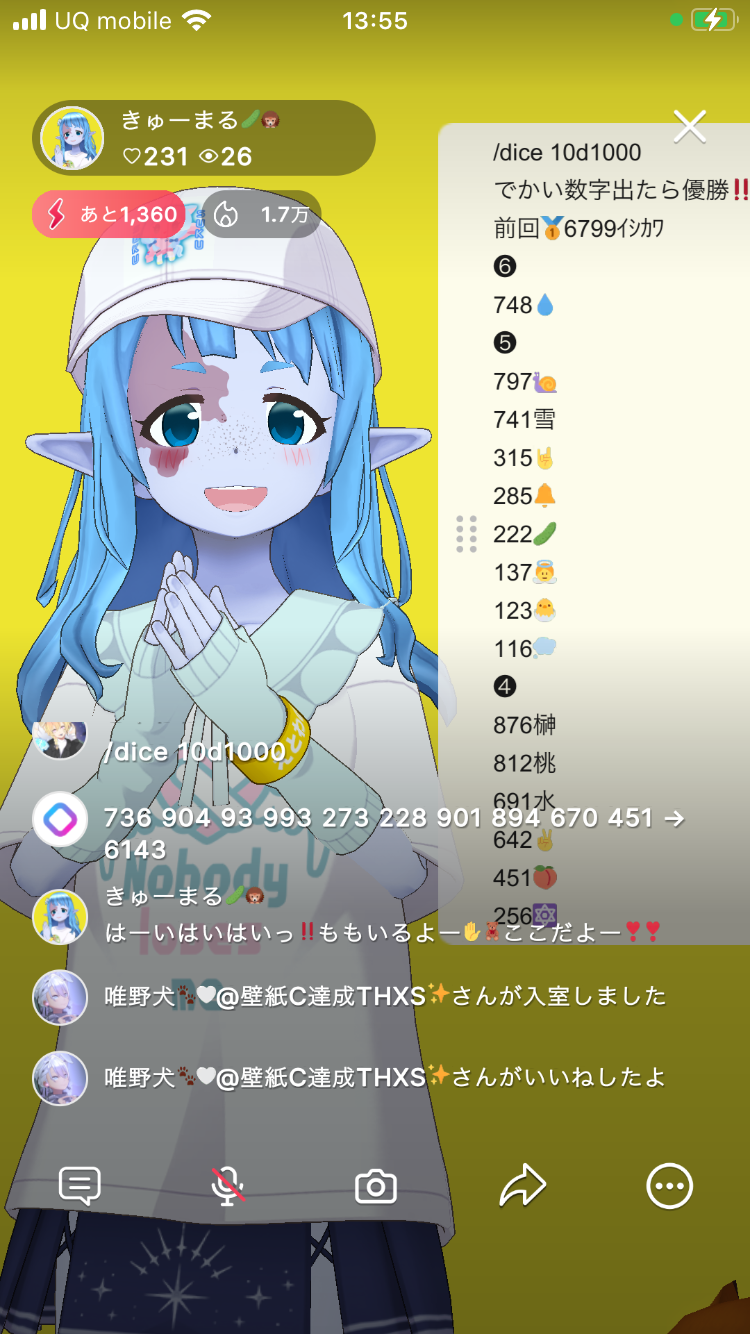Open the 1.7万 flame ranking chip
Image resolution: width=750 pixels, height=1334 pixels.
[x=262, y=214]
